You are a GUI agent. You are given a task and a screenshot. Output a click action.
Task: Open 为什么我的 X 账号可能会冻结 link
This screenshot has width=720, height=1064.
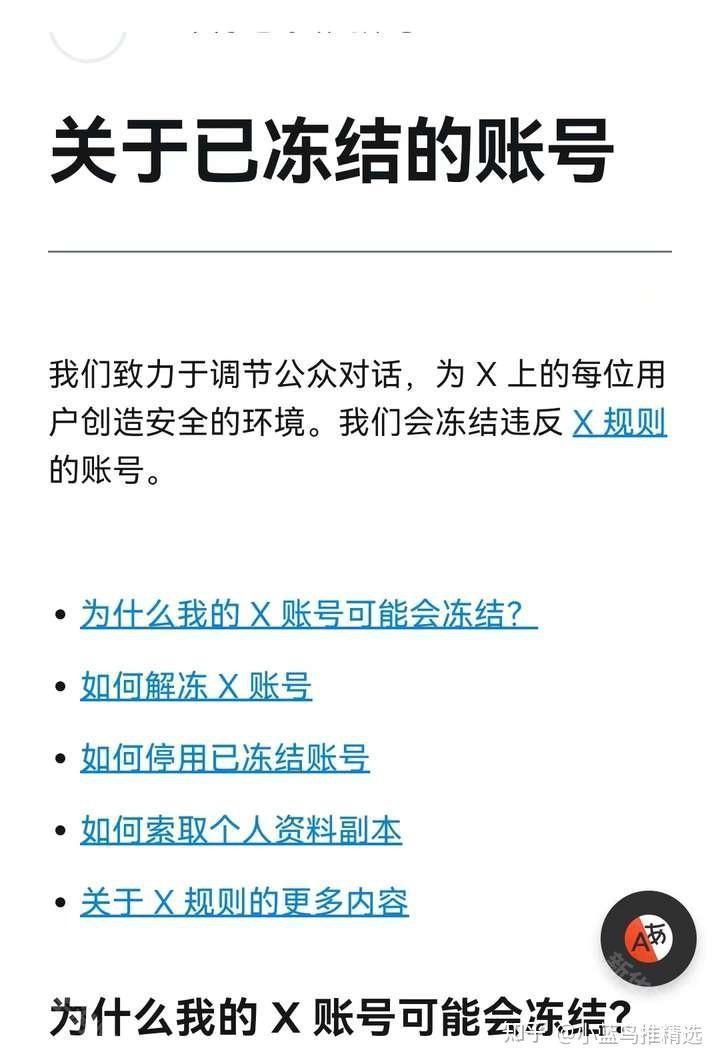pos(308,614)
